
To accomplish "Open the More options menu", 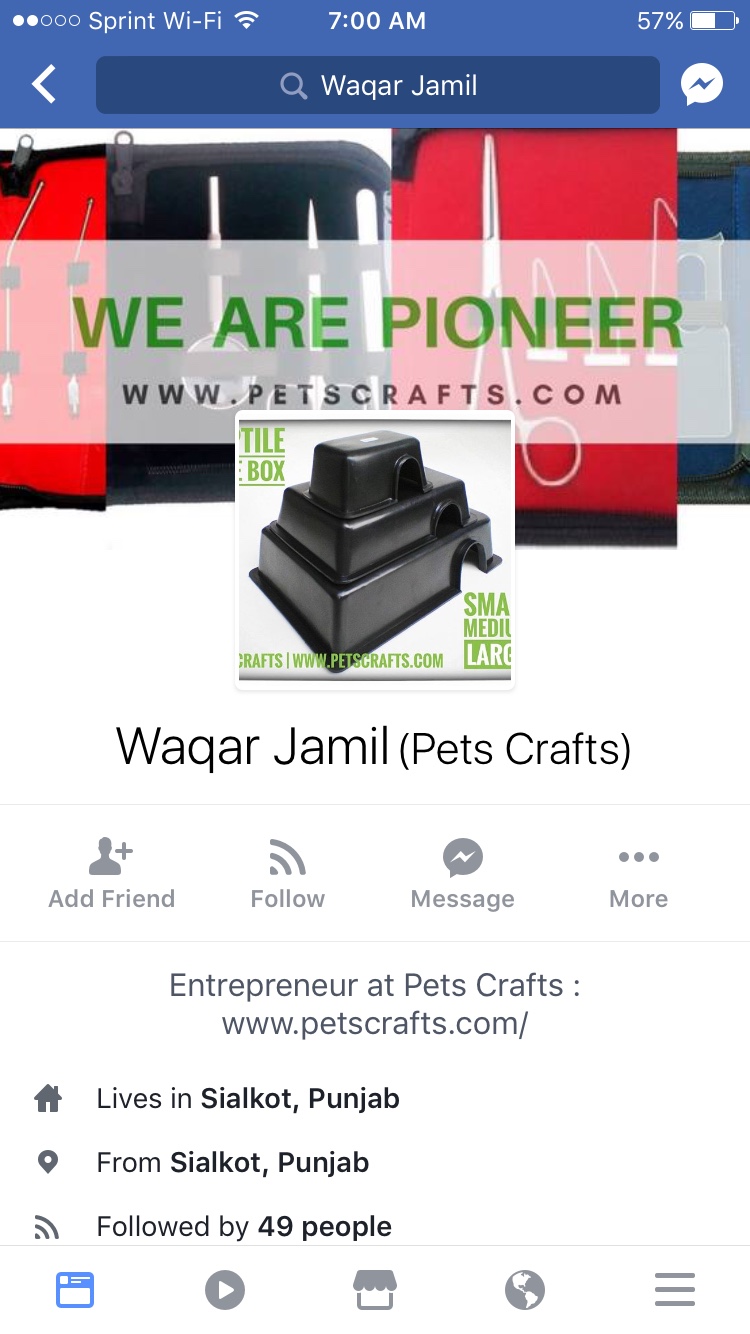I will tap(638, 874).
